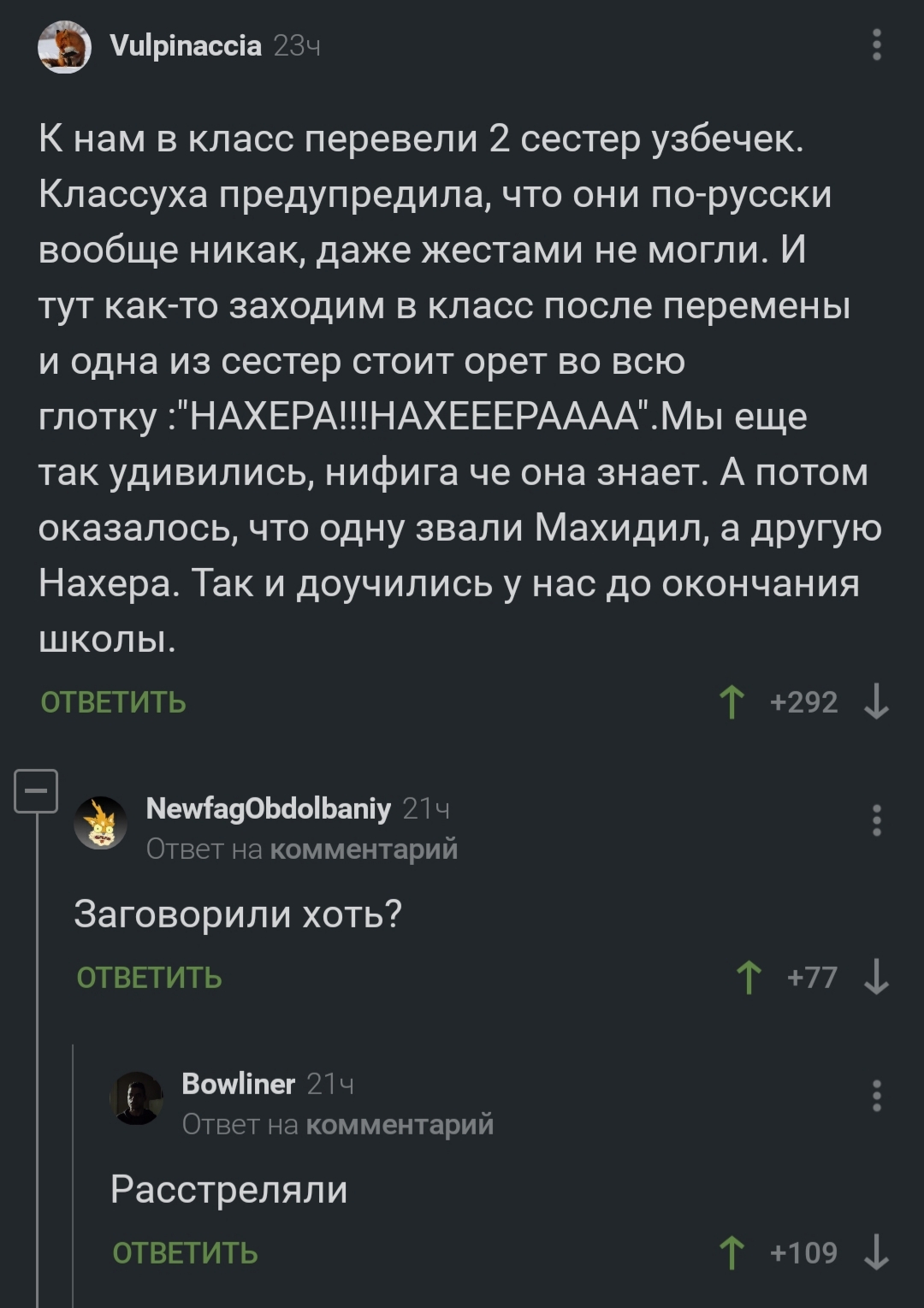Reply to NewfagObdolbaniy's comment
This screenshot has height=1308, width=924.
point(149,977)
